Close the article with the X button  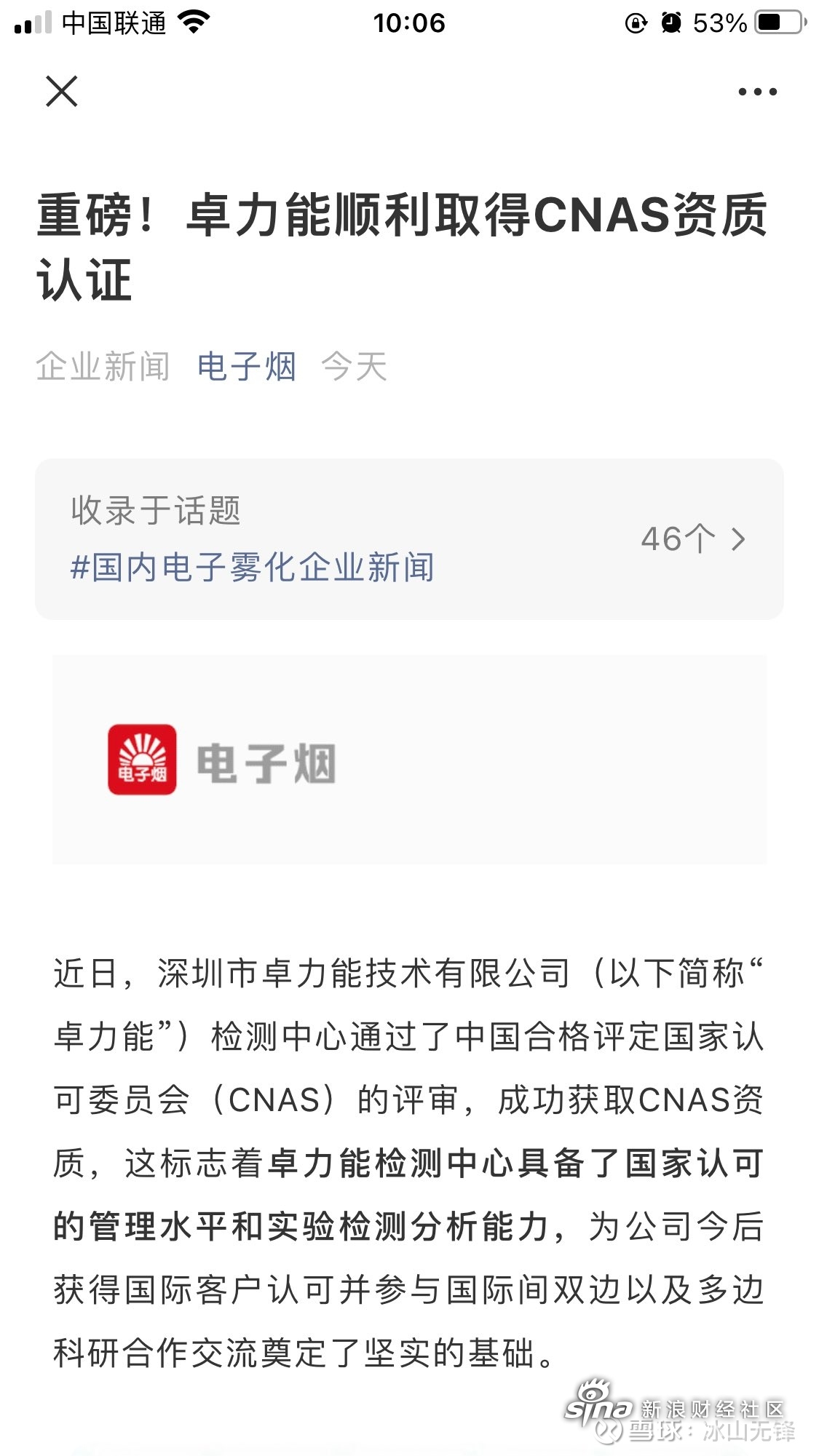pyautogui.click(x=62, y=92)
